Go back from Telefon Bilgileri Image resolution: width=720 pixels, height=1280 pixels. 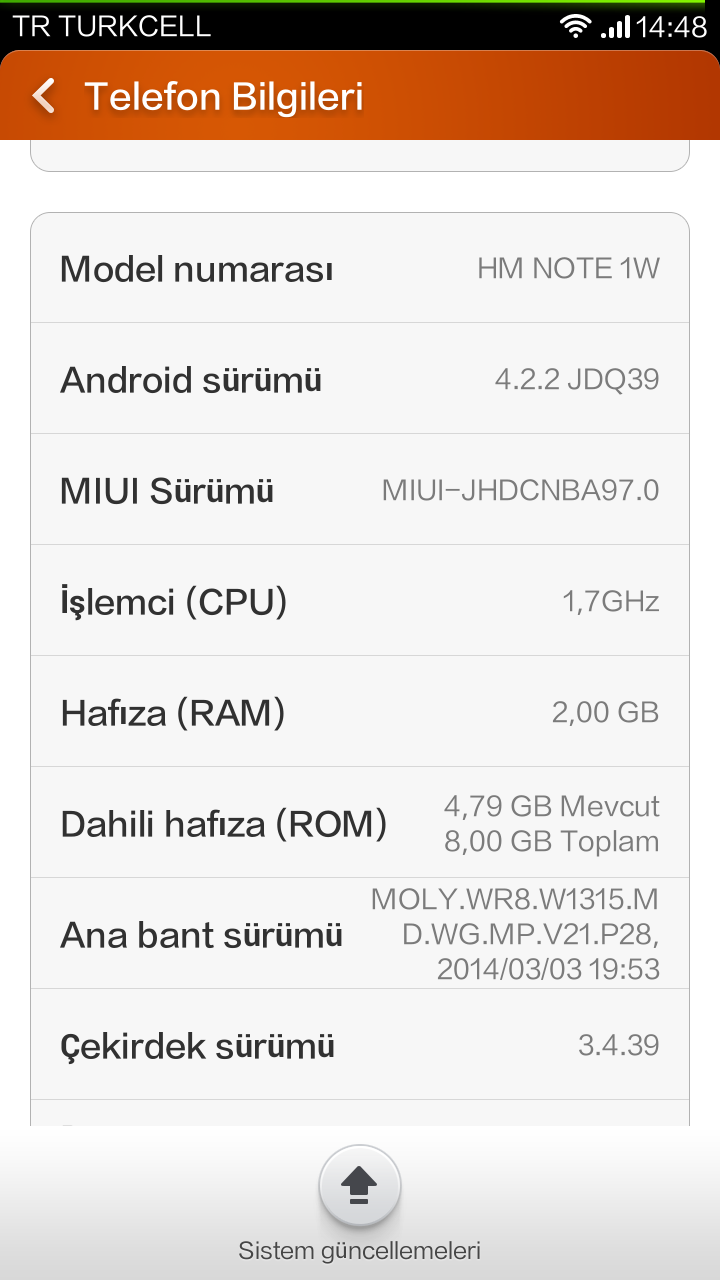pos(44,97)
